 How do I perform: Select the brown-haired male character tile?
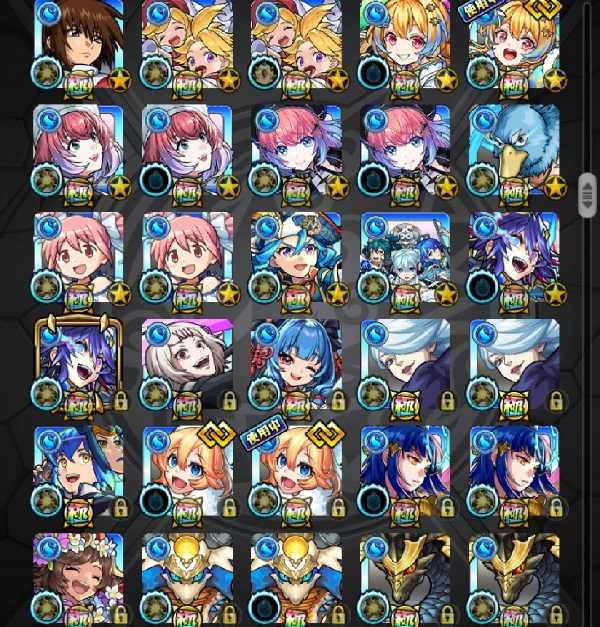pos(79,45)
